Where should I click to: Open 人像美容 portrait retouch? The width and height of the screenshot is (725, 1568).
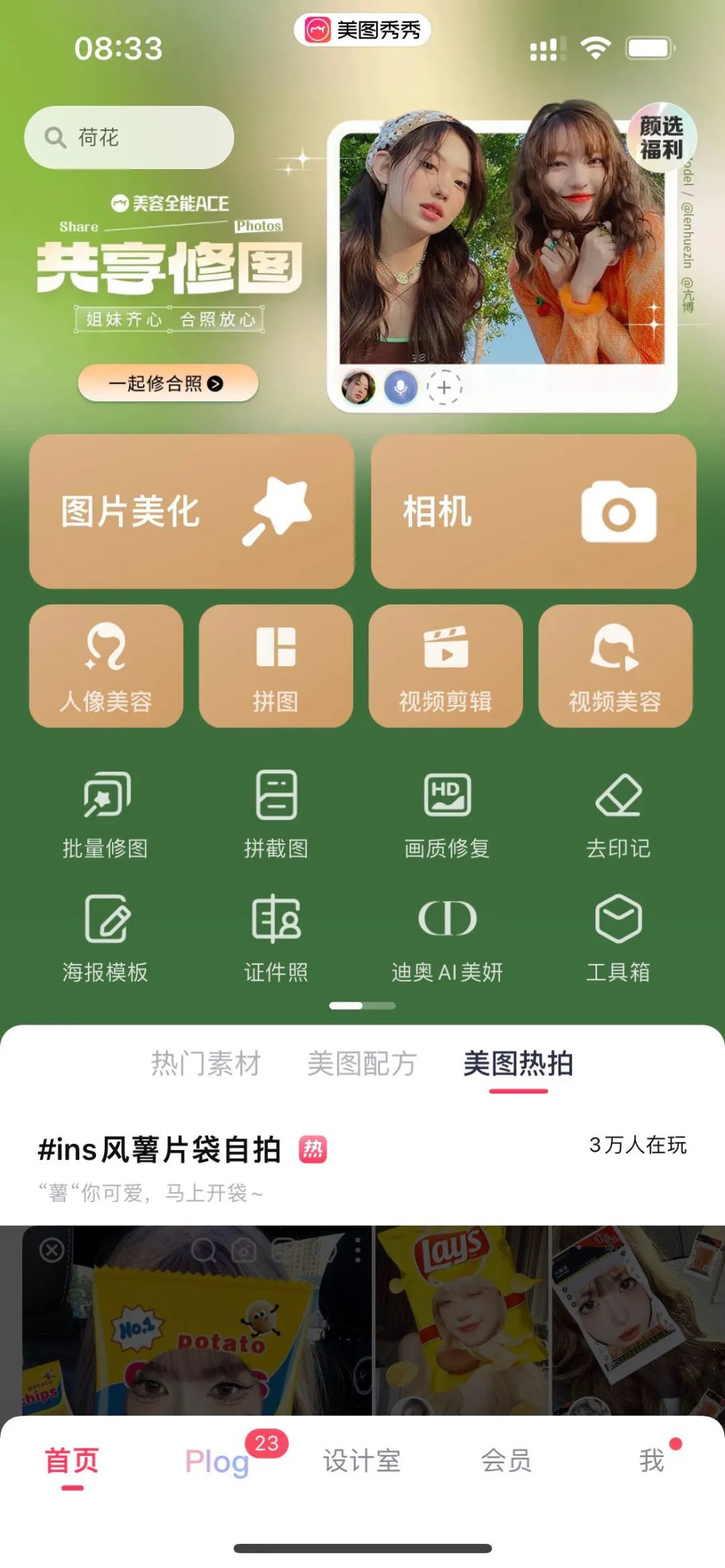pos(106,666)
